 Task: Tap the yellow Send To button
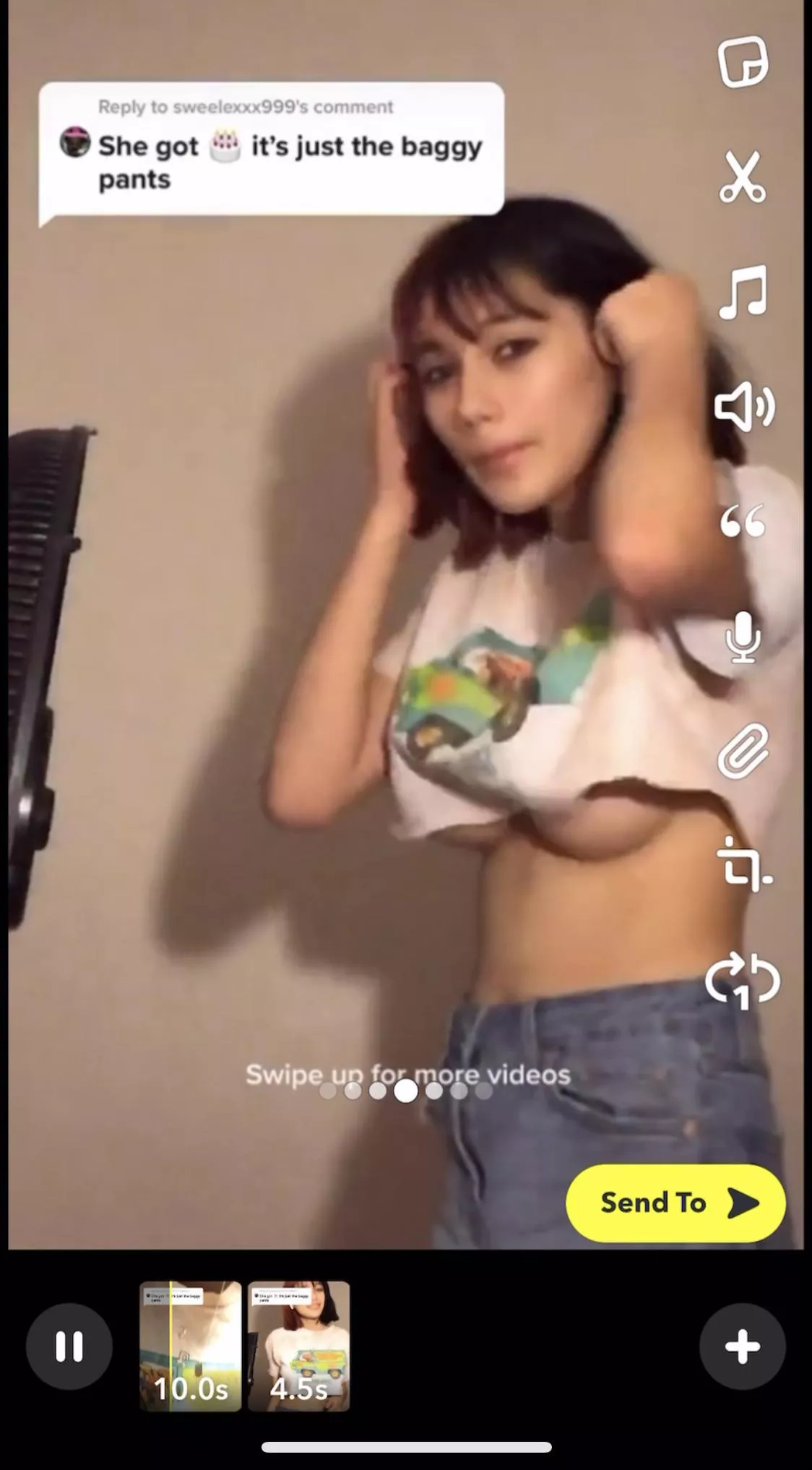coord(675,1203)
